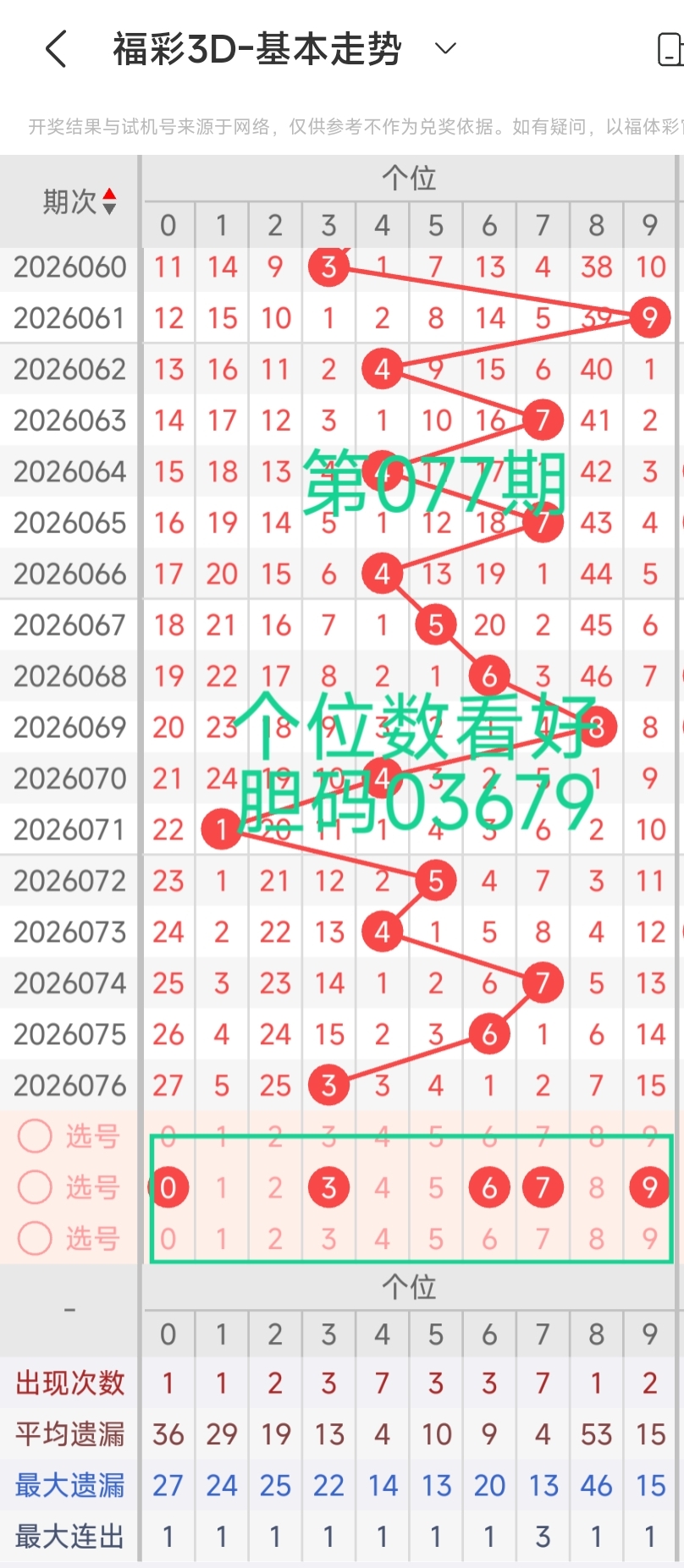Deselect circled number 0 in the selection row
The image size is (684, 1568).
[x=168, y=1186]
